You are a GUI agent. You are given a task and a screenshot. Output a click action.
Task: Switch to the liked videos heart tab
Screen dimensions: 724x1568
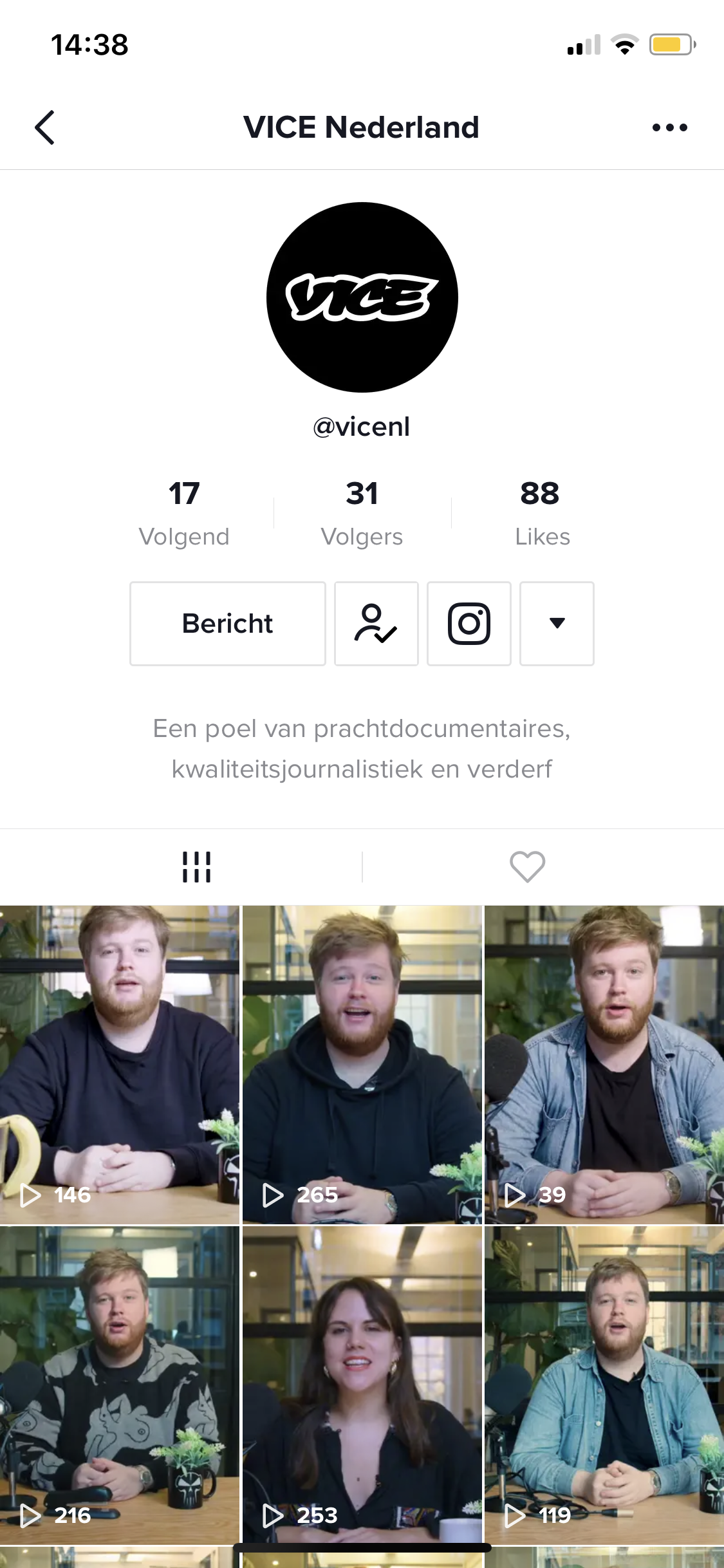click(528, 867)
